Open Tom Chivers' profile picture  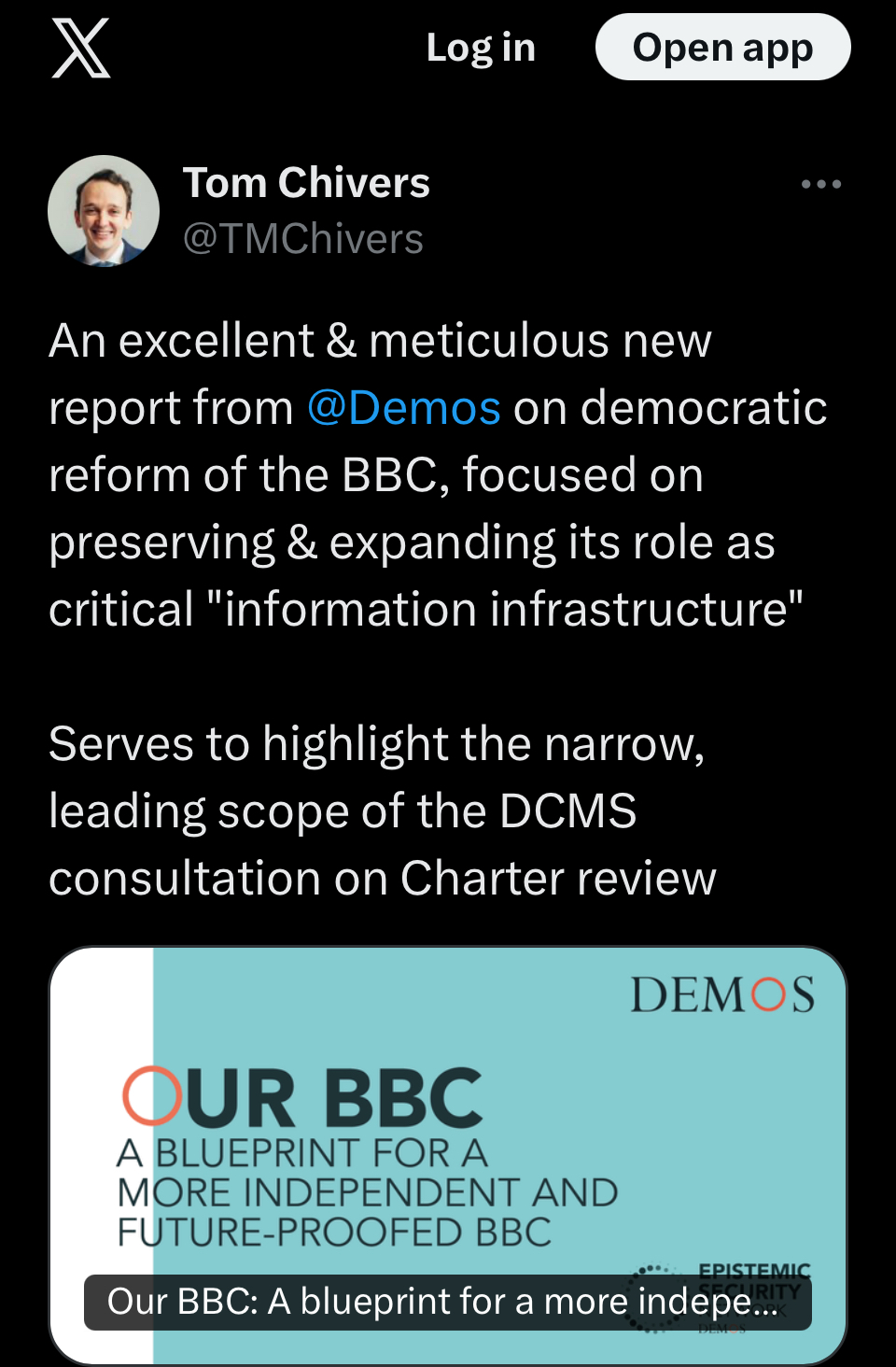click(104, 211)
